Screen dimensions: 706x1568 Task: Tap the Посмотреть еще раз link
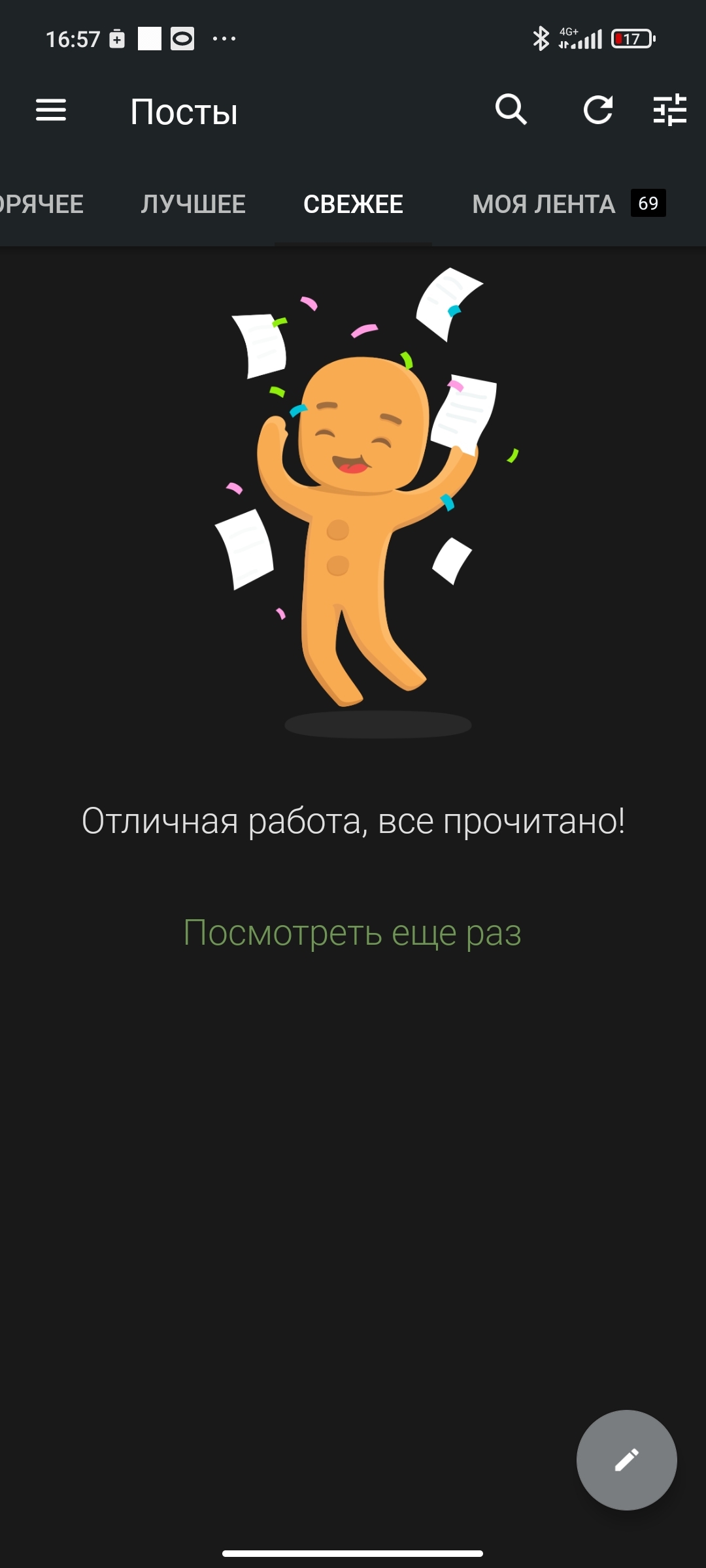352,932
